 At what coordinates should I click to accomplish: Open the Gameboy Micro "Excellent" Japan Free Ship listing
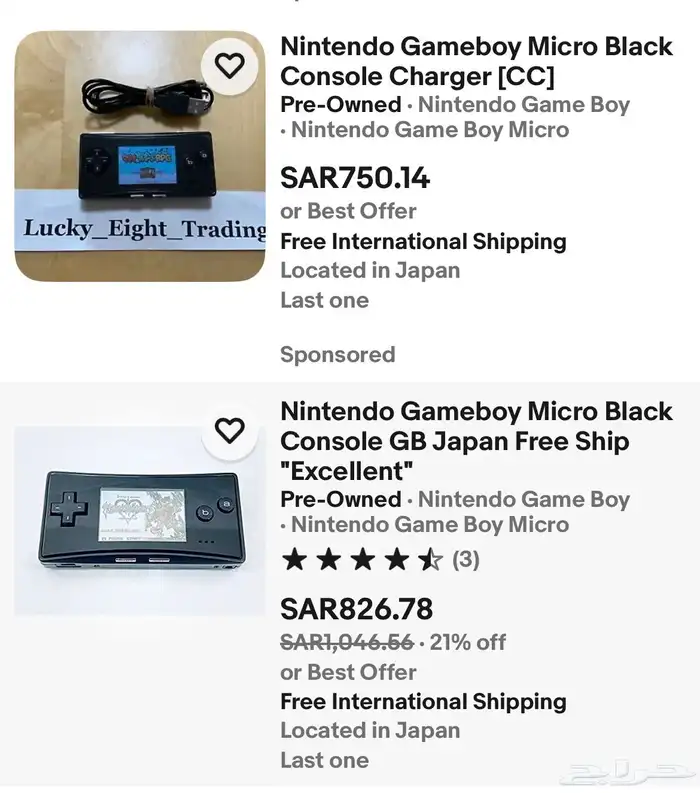click(x=476, y=441)
